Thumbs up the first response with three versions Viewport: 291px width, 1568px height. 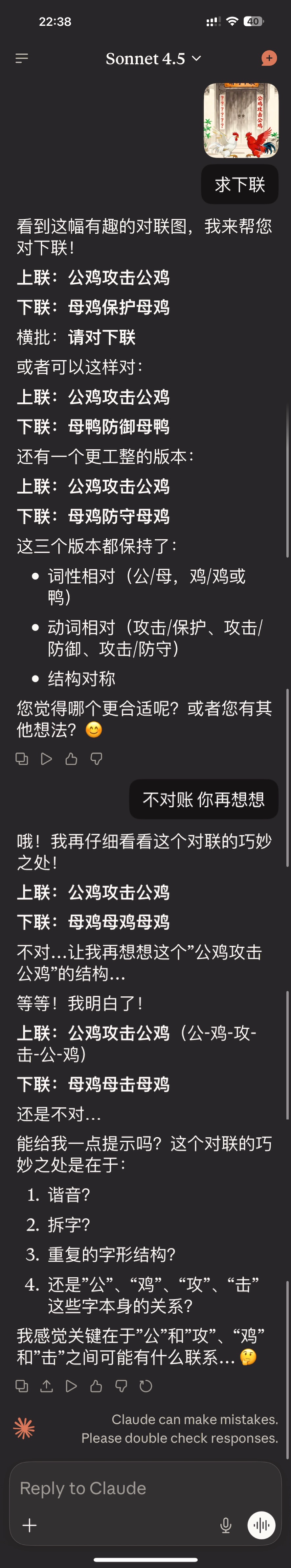point(71,758)
